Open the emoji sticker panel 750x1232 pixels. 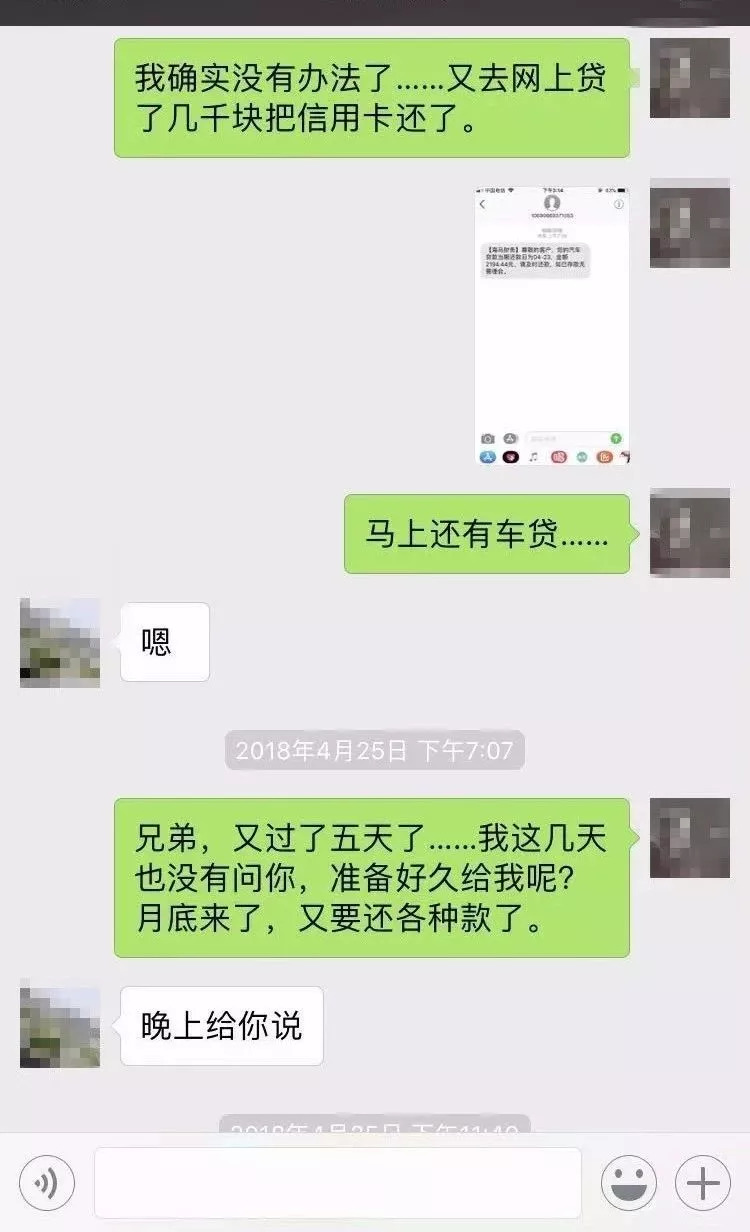[x=628, y=1183]
